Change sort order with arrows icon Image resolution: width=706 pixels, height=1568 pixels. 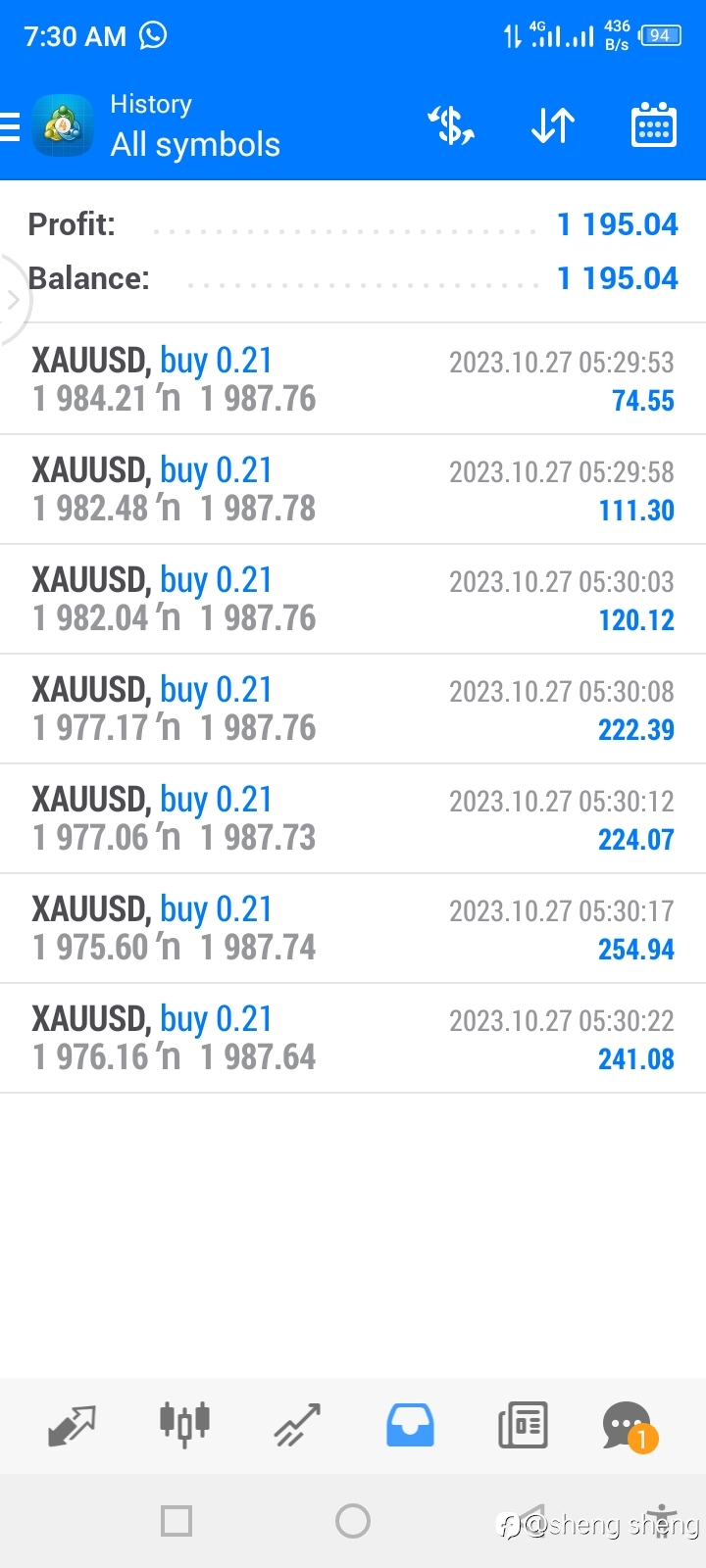[x=553, y=126]
